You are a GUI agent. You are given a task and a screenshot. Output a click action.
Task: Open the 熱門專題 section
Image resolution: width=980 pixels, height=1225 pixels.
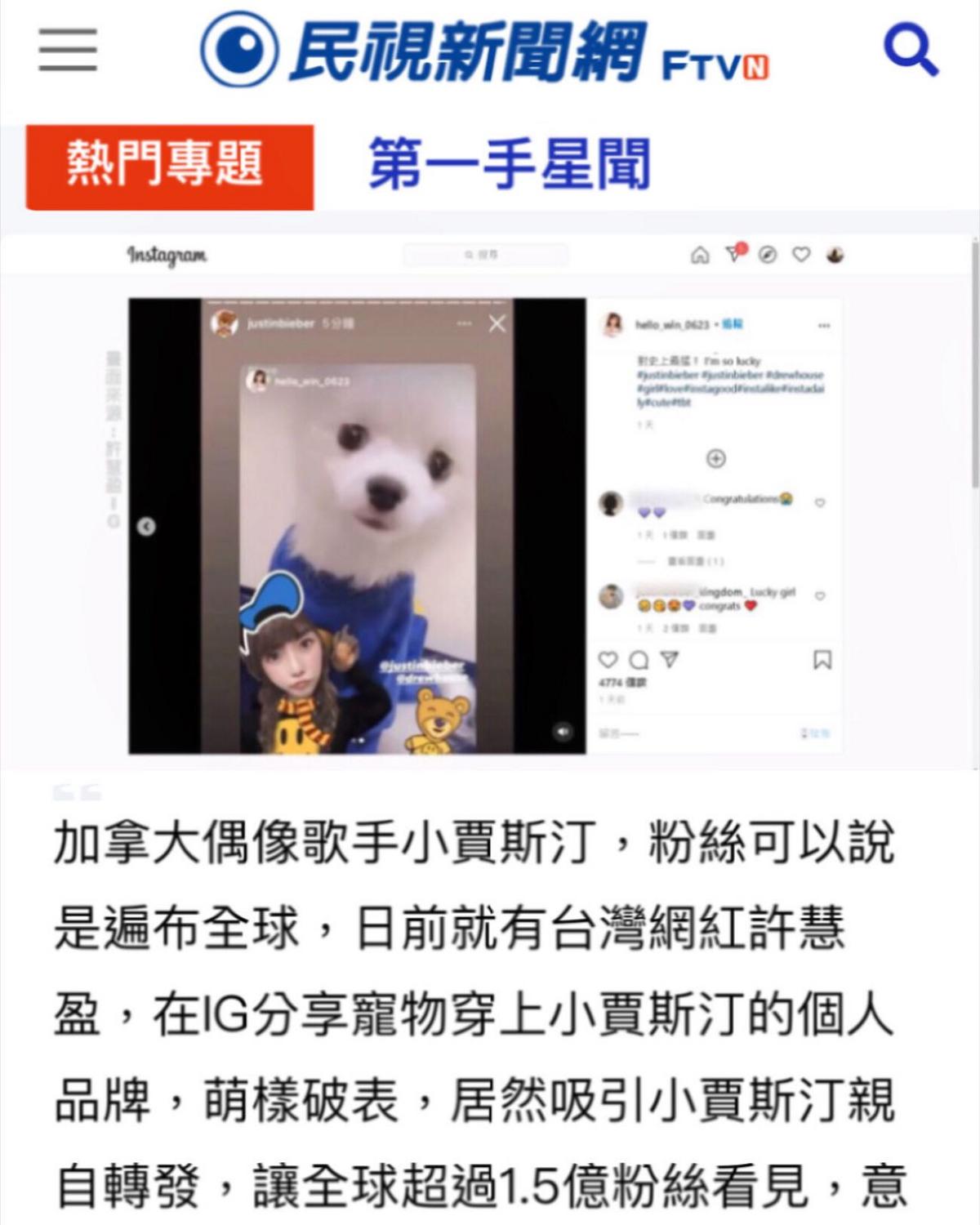pyautogui.click(x=170, y=167)
